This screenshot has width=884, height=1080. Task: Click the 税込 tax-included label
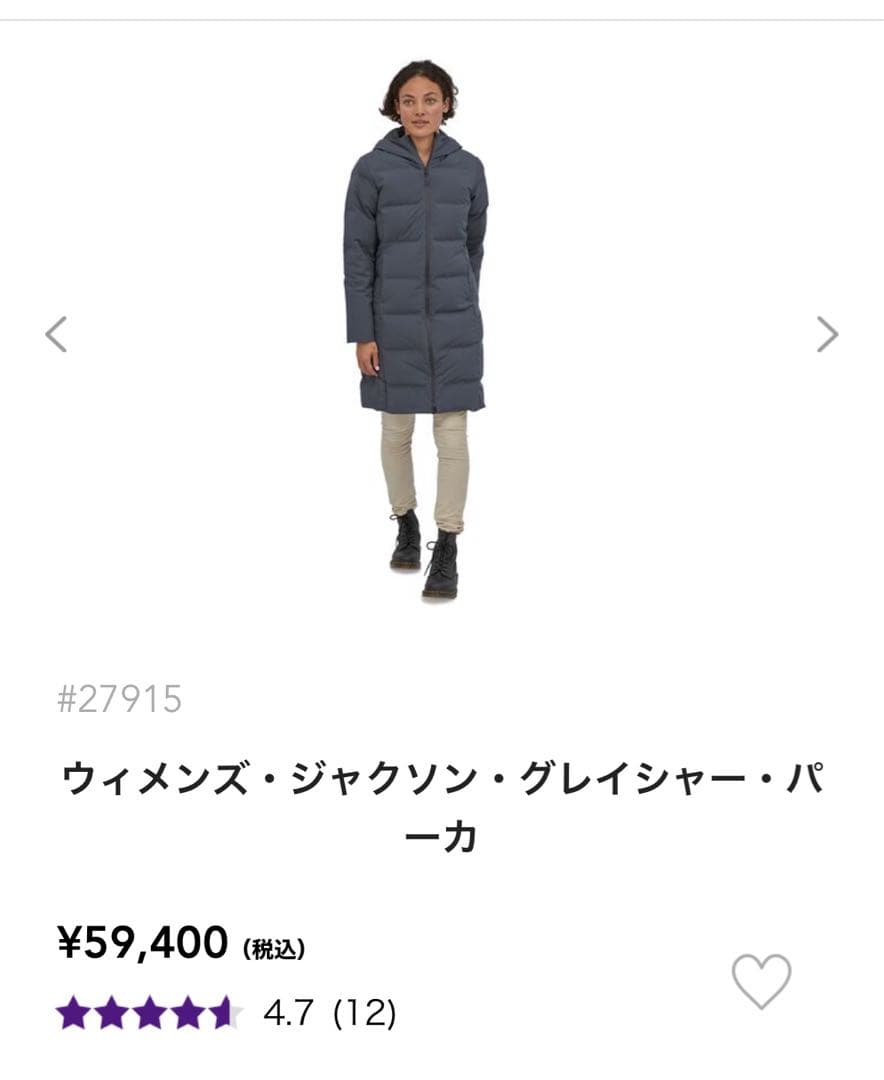pyautogui.click(x=272, y=948)
